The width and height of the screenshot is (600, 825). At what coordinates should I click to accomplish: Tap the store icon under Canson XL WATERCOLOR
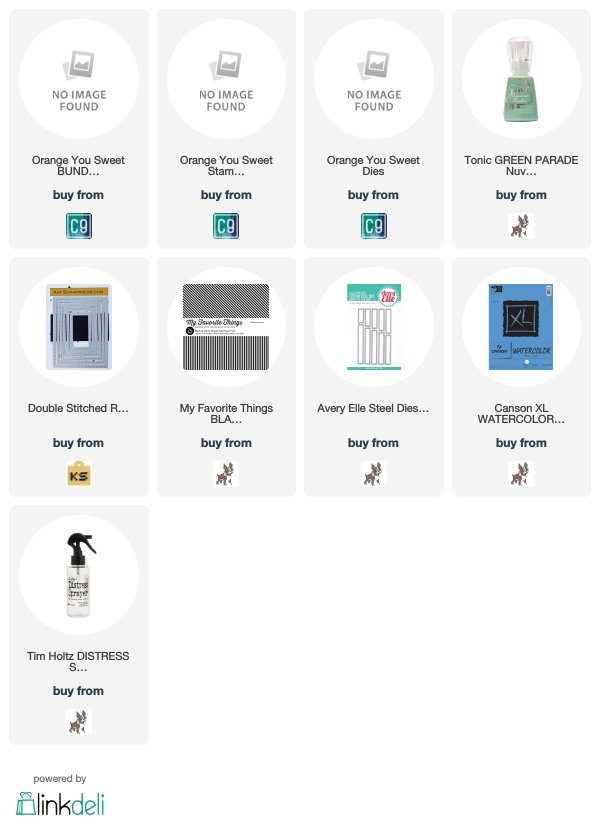tap(521, 473)
